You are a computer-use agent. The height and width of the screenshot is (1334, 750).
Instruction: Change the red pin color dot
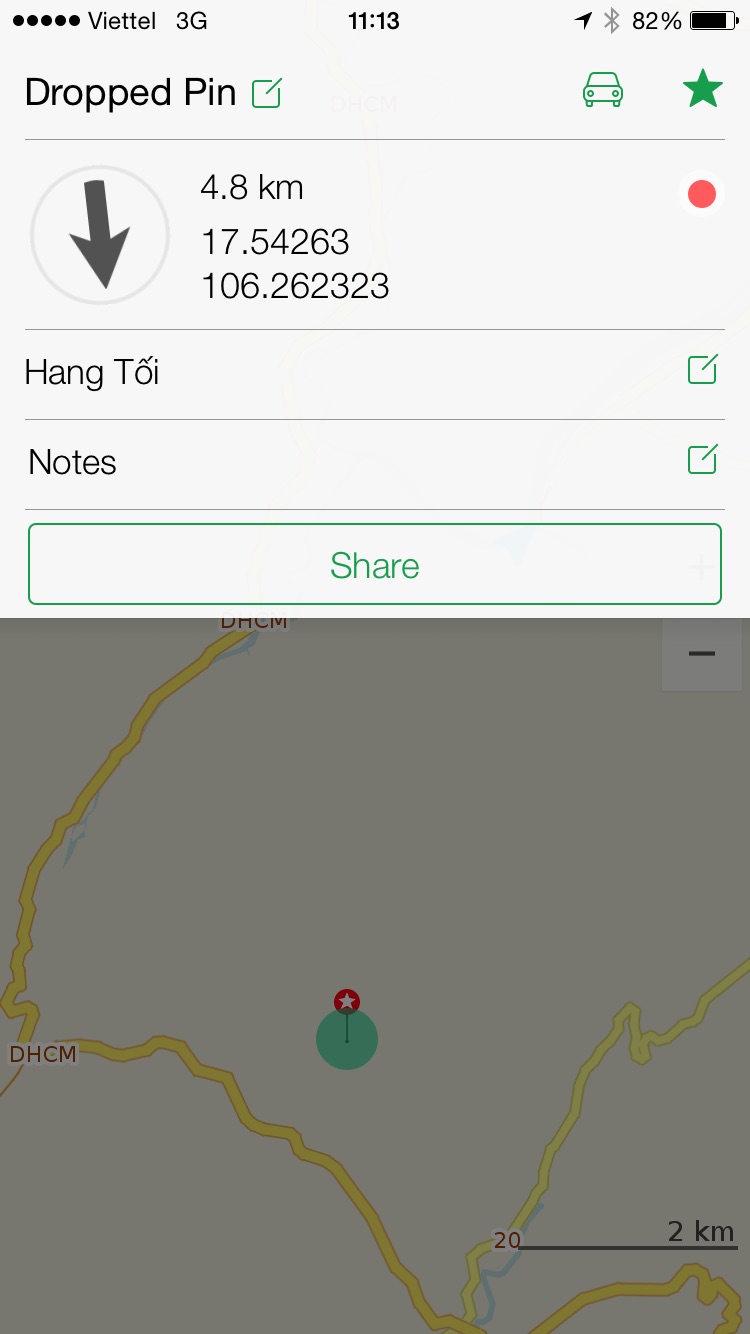702,194
